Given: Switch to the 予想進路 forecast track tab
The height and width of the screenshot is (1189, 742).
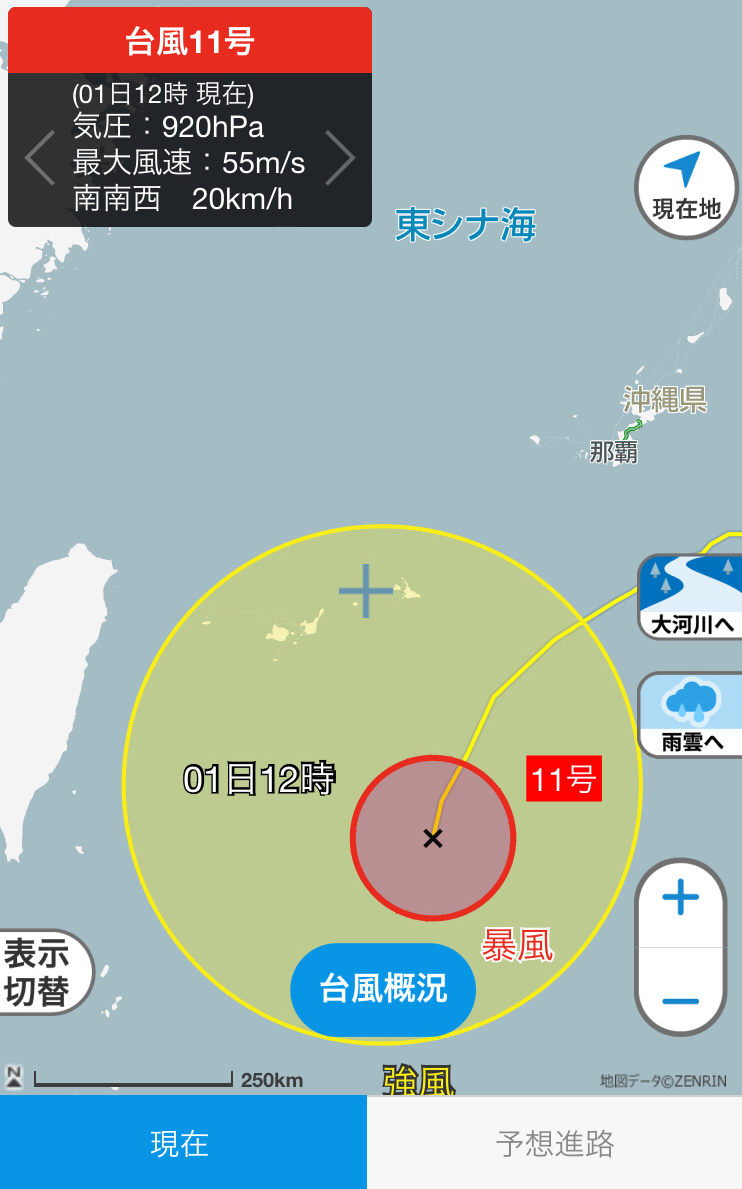Looking at the screenshot, I should [555, 1143].
